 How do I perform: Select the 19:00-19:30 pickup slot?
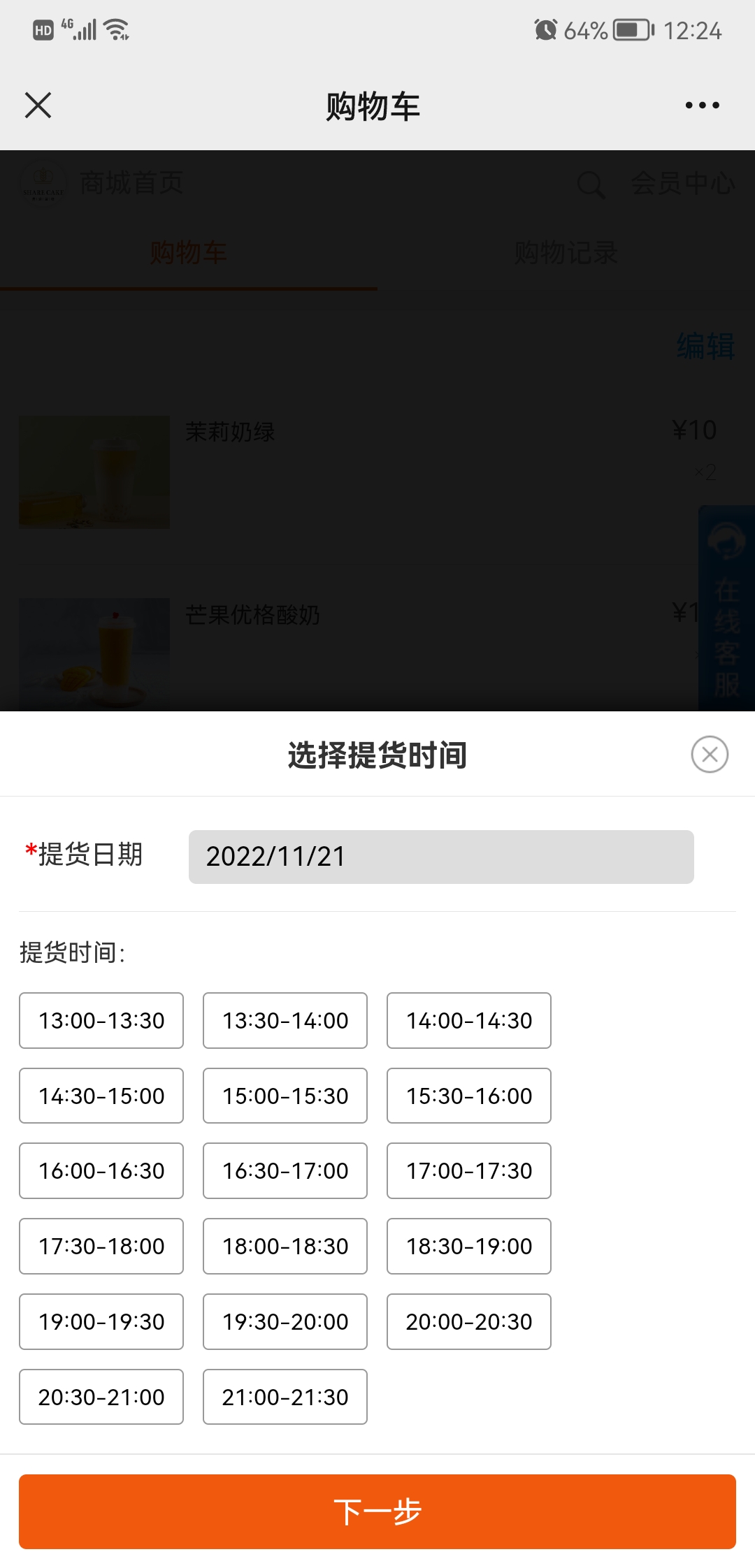click(x=101, y=1322)
